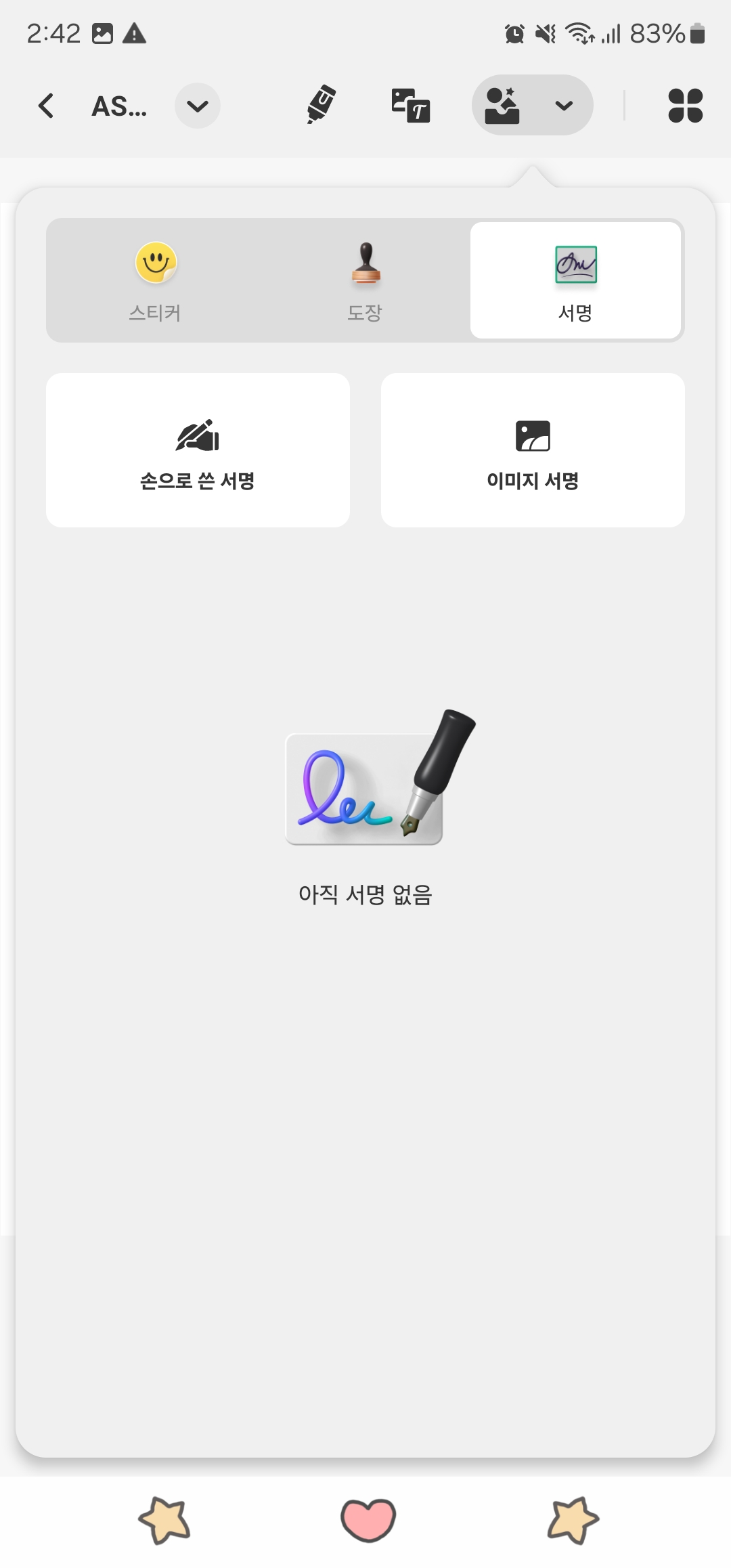Image resolution: width=731 pixels, height=1568 pixels.
Task: Go back using the top-left arrow
Action: click(46, 106)
